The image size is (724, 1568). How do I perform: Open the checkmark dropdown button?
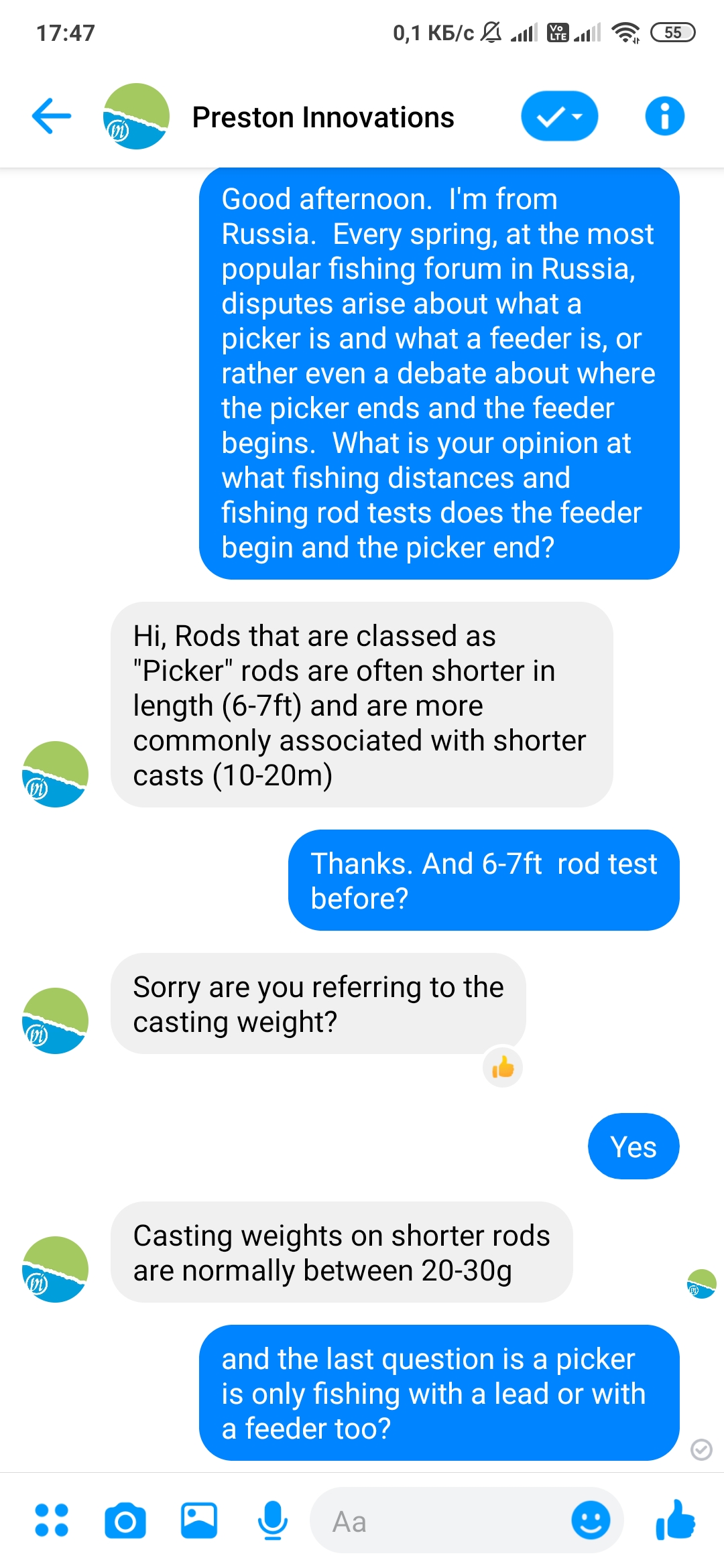point(560,116)
